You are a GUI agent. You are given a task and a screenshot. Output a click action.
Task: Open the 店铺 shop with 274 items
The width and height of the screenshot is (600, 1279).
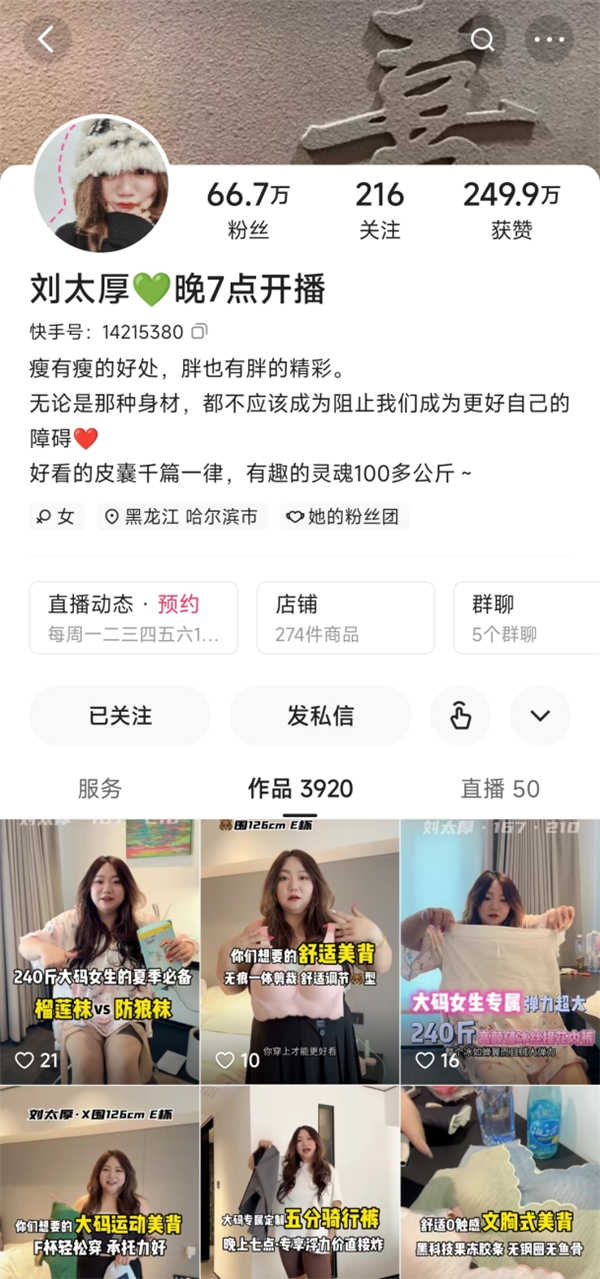pyautogui.click(x=345, y=618)
